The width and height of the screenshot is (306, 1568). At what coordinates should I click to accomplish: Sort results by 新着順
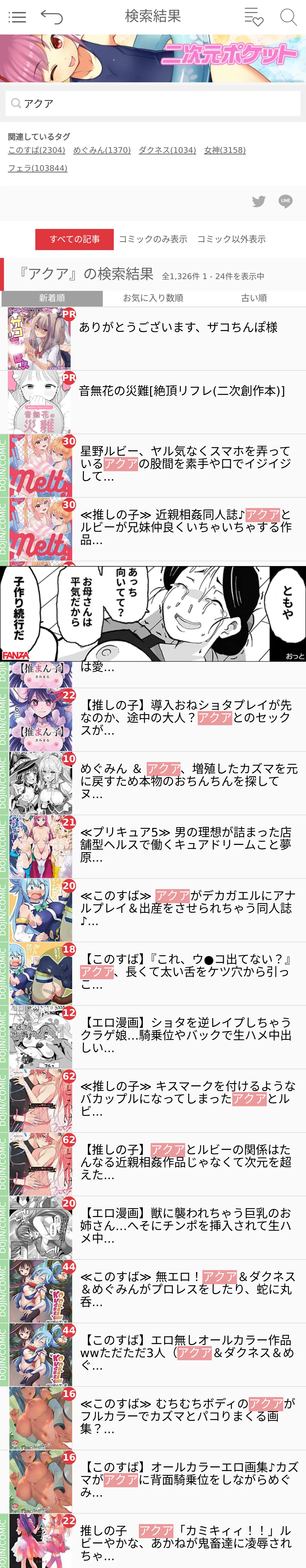point(52,298)
